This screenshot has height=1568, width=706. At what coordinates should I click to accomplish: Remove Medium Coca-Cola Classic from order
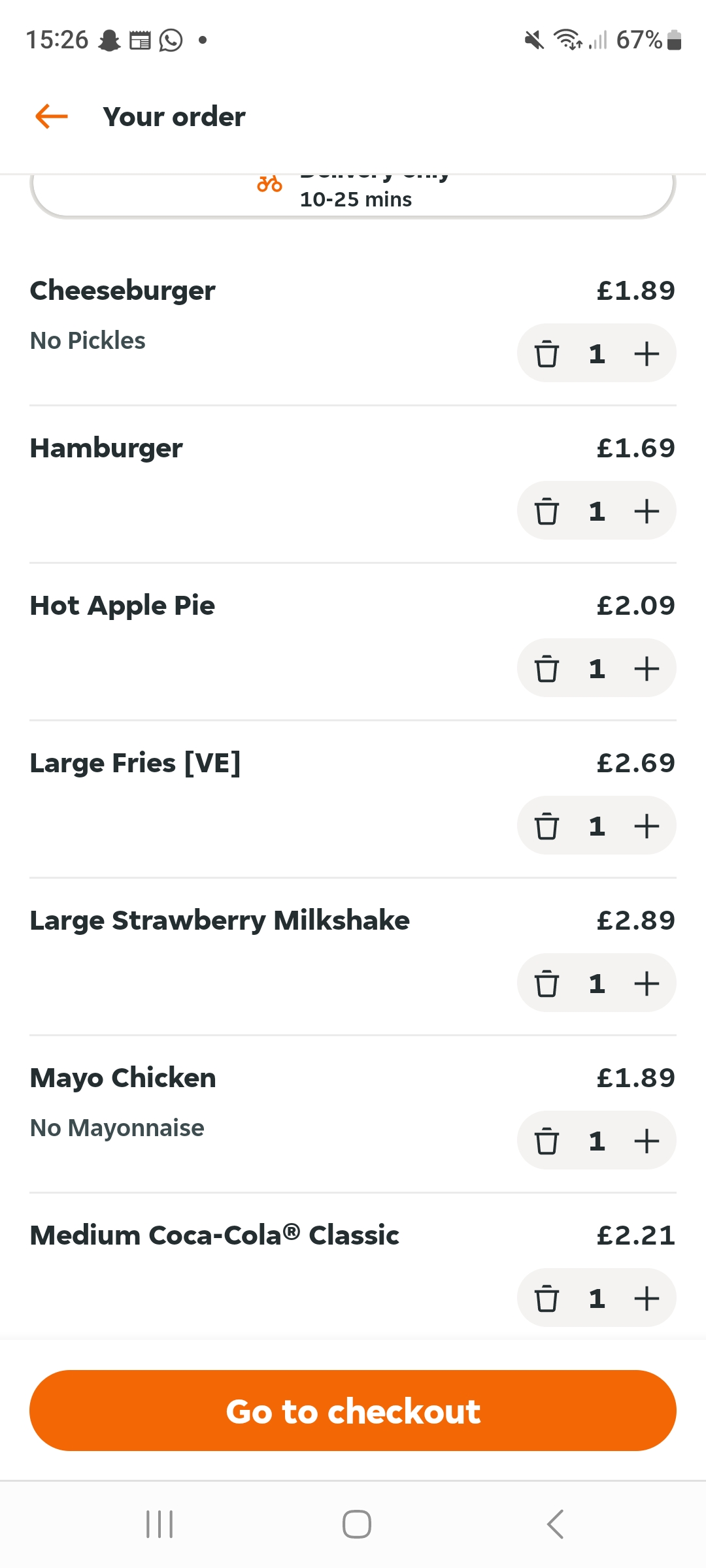547,1299
